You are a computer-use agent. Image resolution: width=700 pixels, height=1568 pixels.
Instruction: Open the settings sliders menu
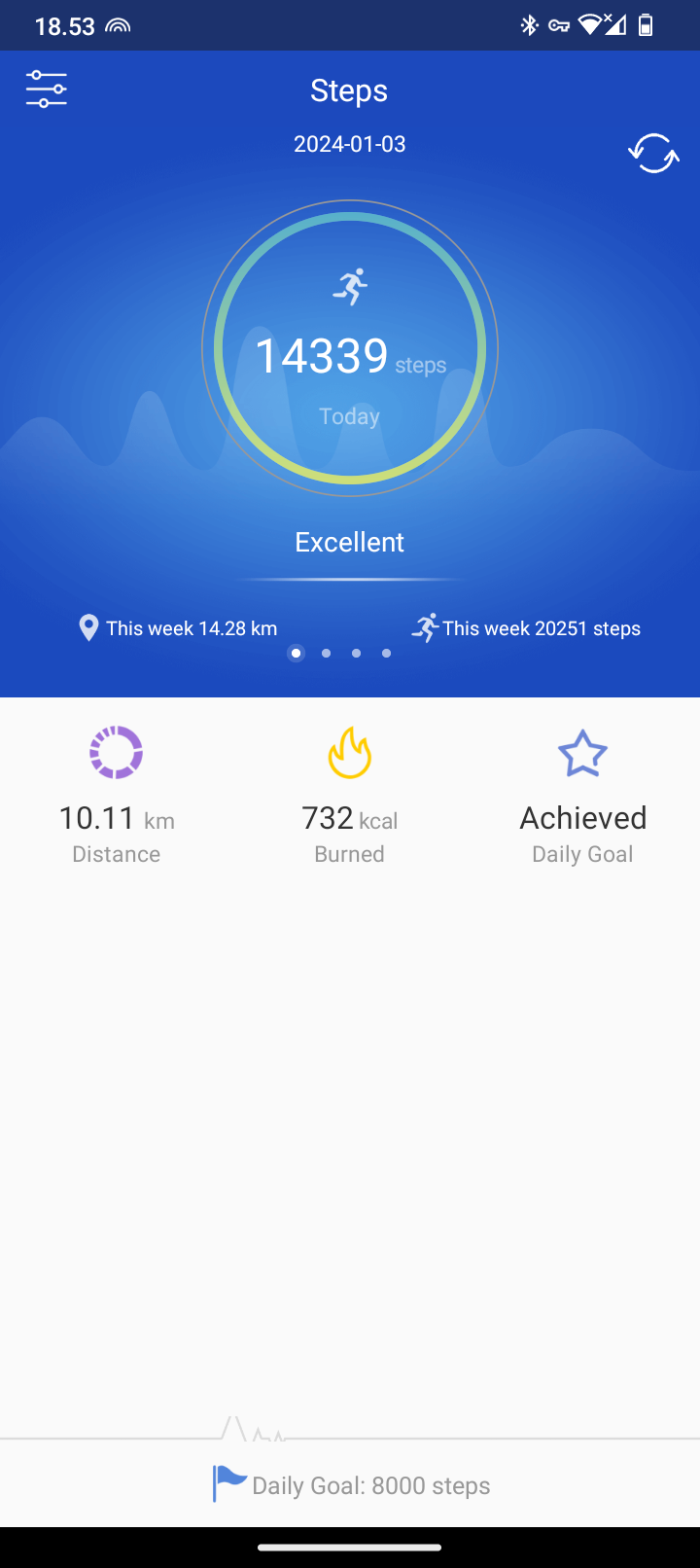46,89
